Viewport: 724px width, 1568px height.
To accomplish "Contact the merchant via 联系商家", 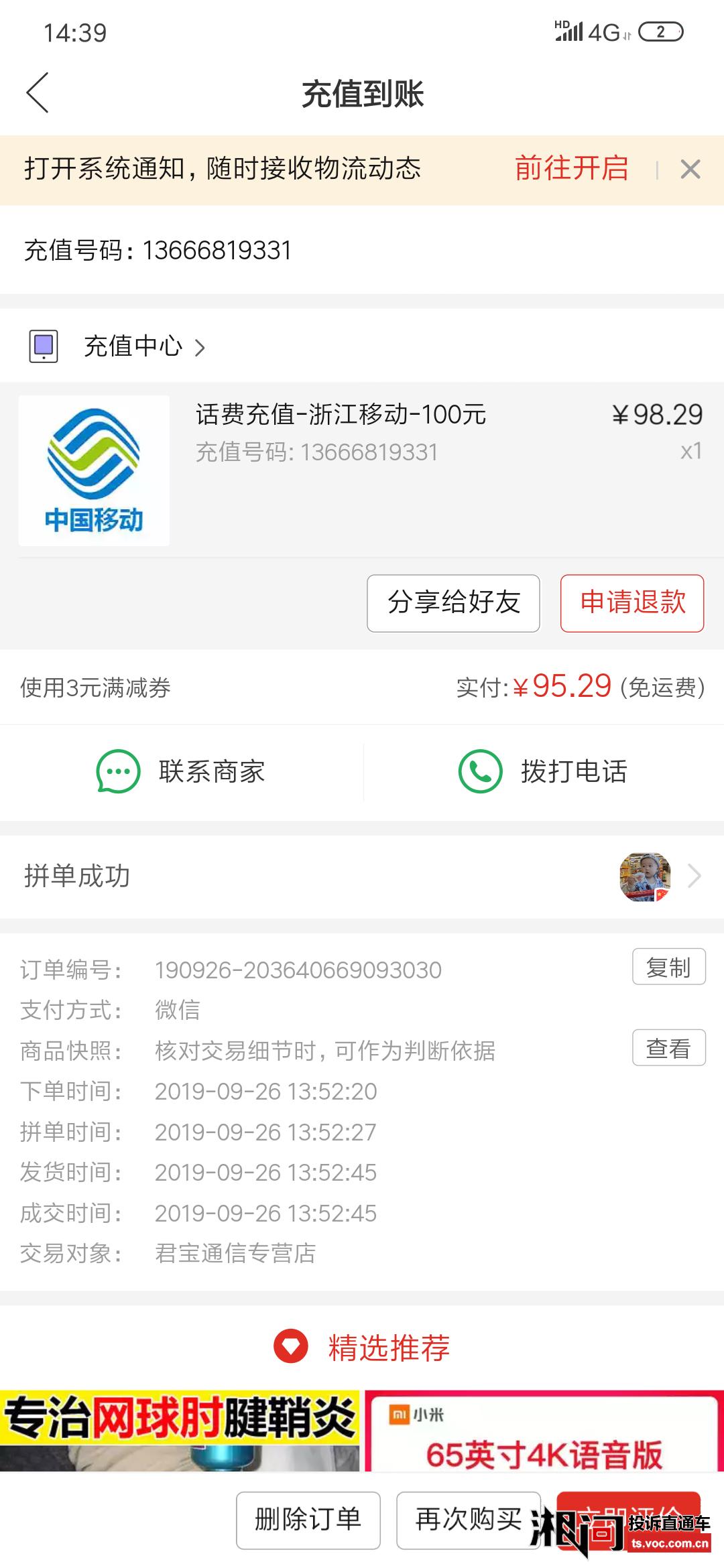I will point(181,772).
